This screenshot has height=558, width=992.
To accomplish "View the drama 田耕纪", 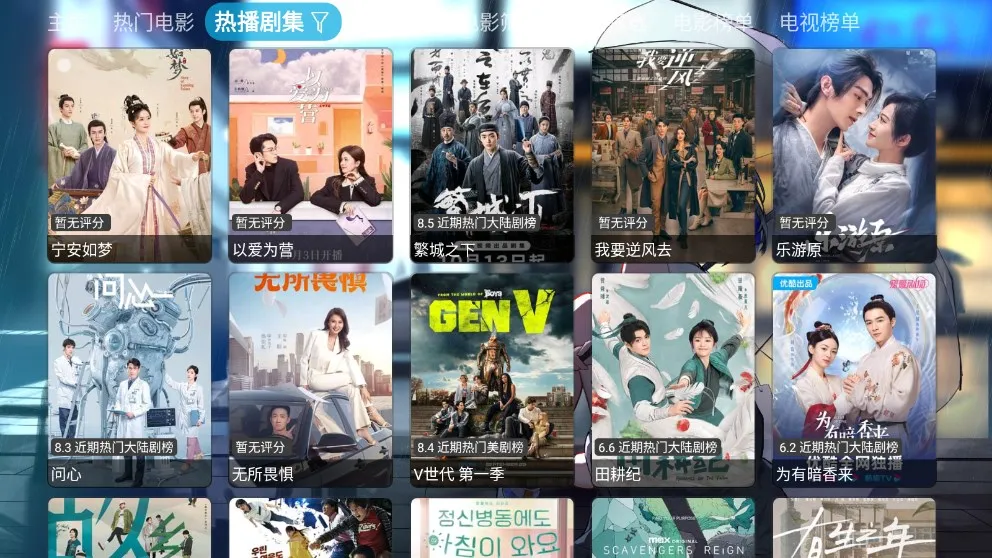I will pyautogui.click(x=673, y=380).
